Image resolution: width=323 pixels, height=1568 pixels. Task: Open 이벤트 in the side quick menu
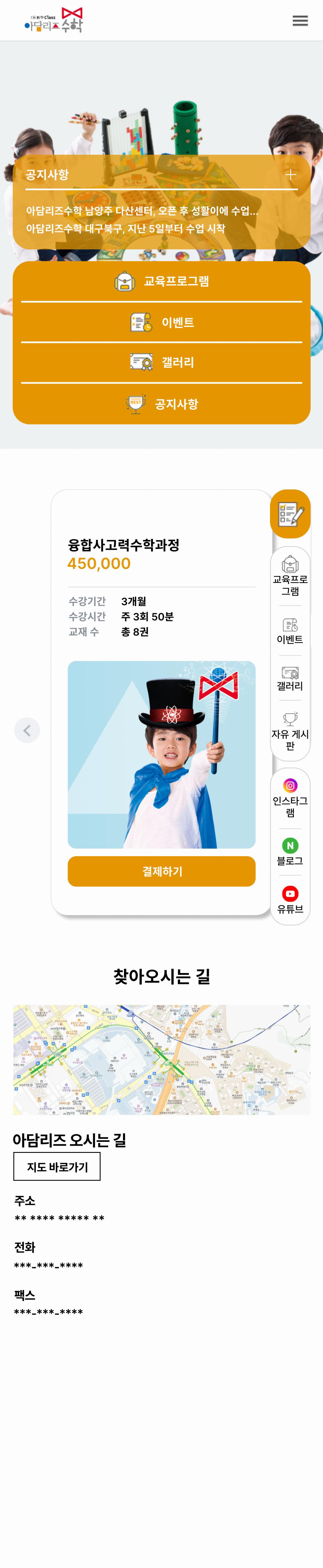pyautogui.click(x=290, y=631)
